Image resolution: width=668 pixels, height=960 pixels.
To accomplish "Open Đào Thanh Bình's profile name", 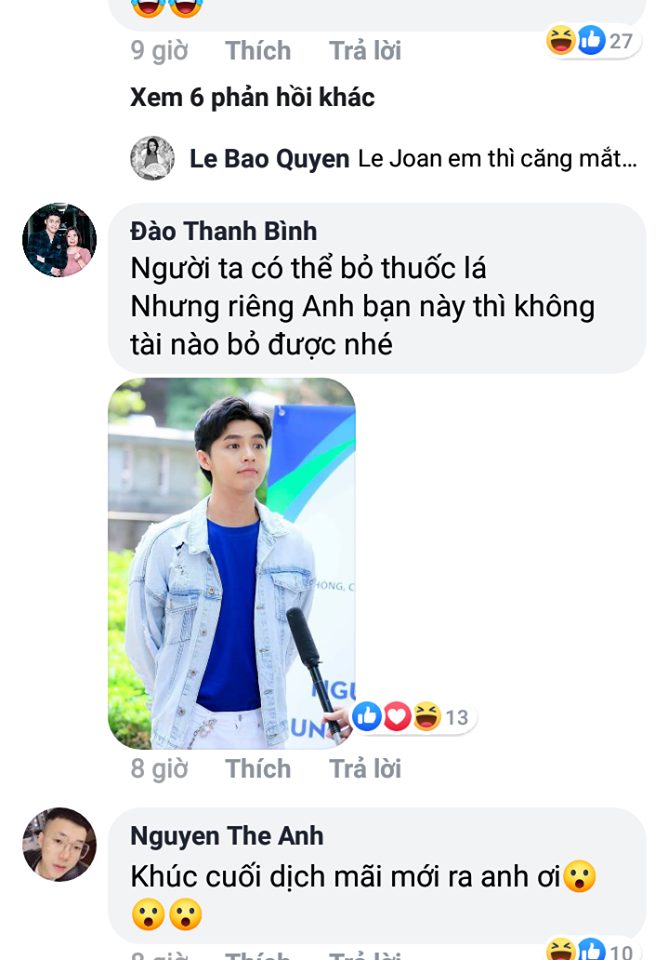I will [x=223, y=231].
